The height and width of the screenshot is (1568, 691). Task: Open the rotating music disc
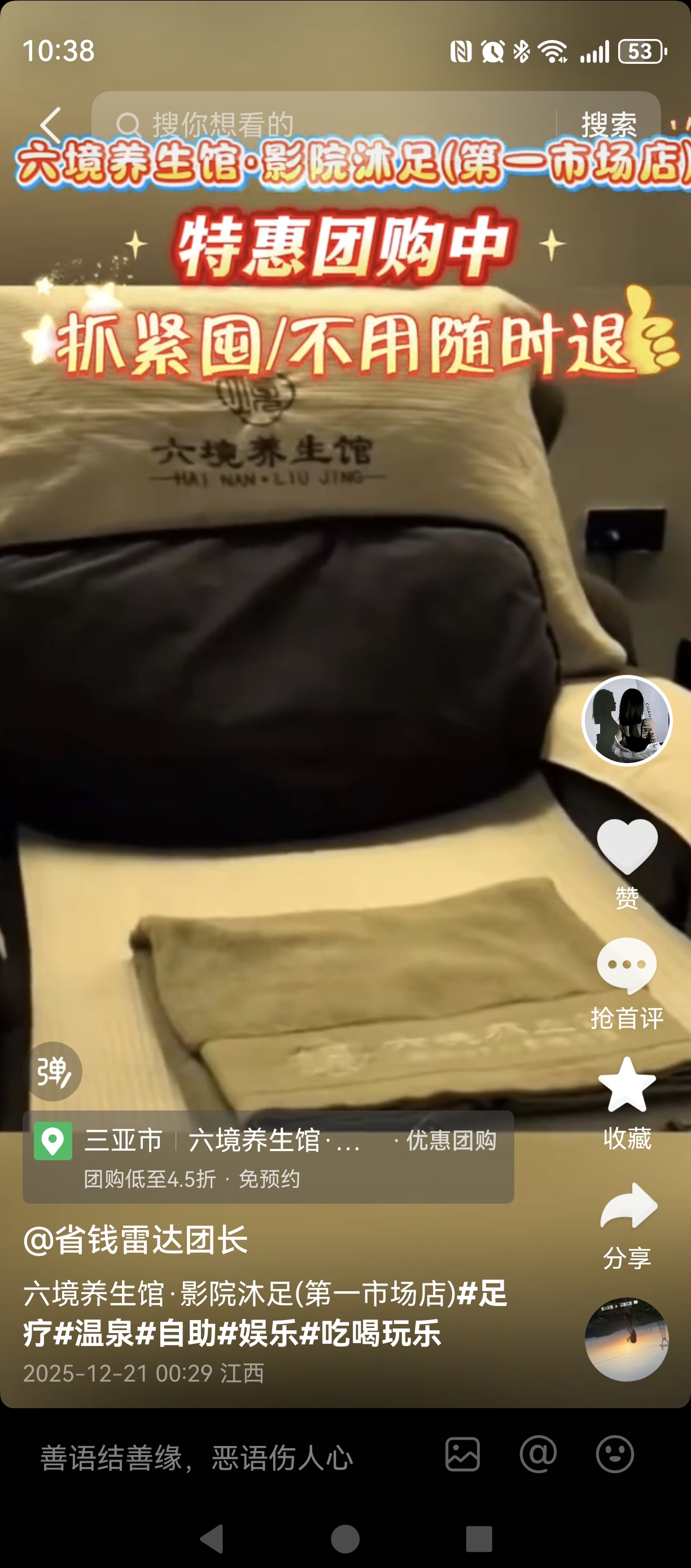tap(627, 1339)
